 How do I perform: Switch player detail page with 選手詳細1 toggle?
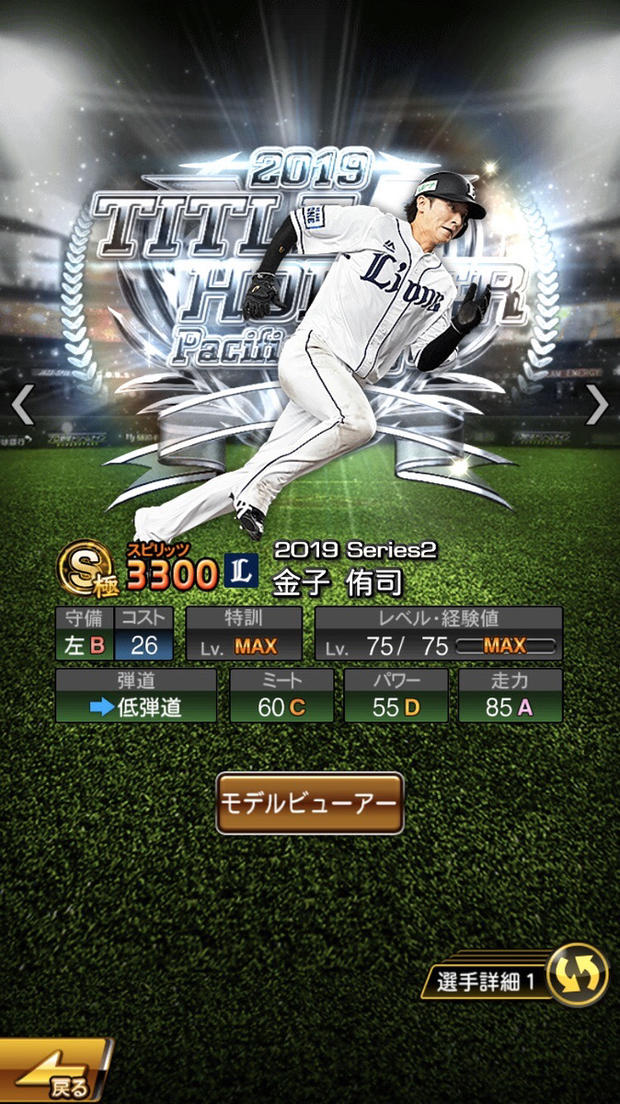point(576,975)
